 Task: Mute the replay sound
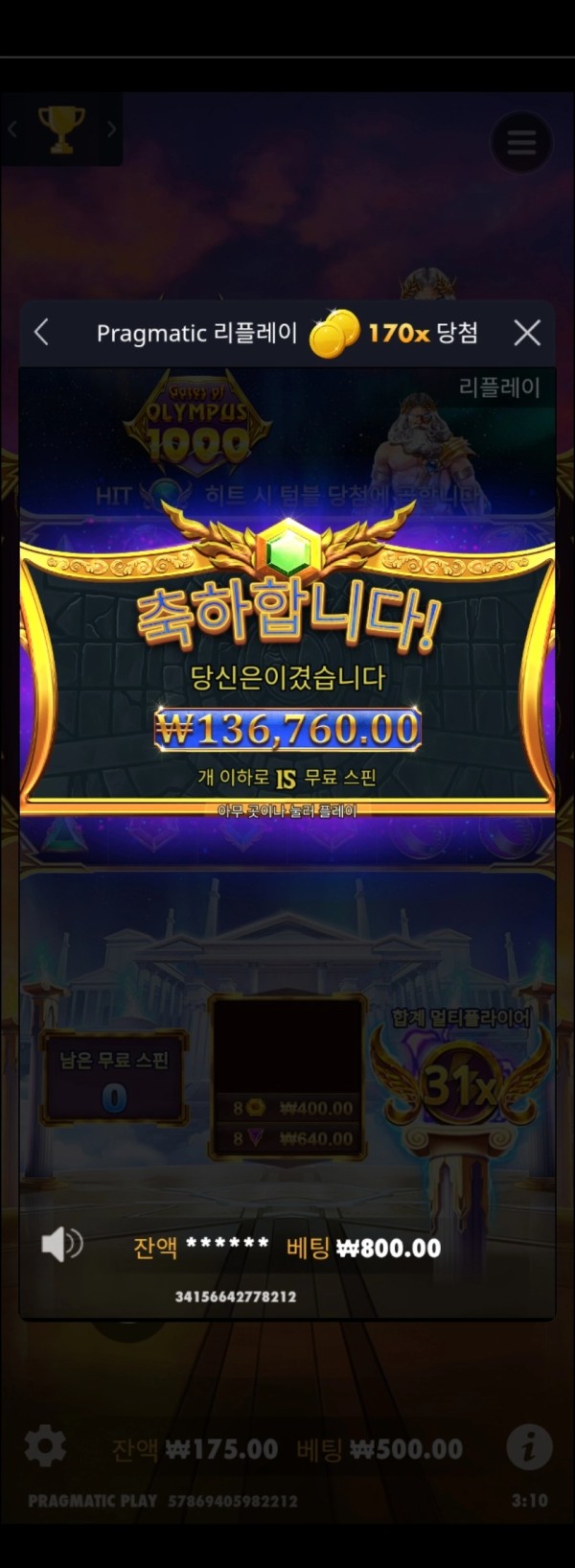point(62,1245)
